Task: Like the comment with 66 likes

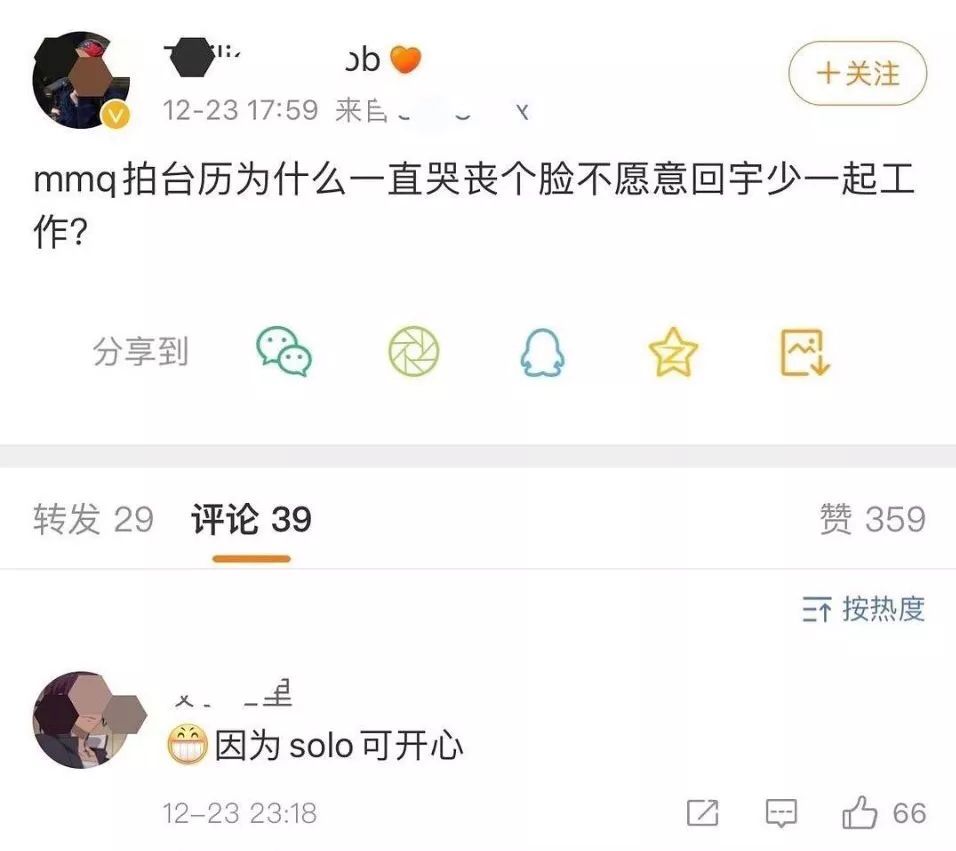Action: point(860,813)
